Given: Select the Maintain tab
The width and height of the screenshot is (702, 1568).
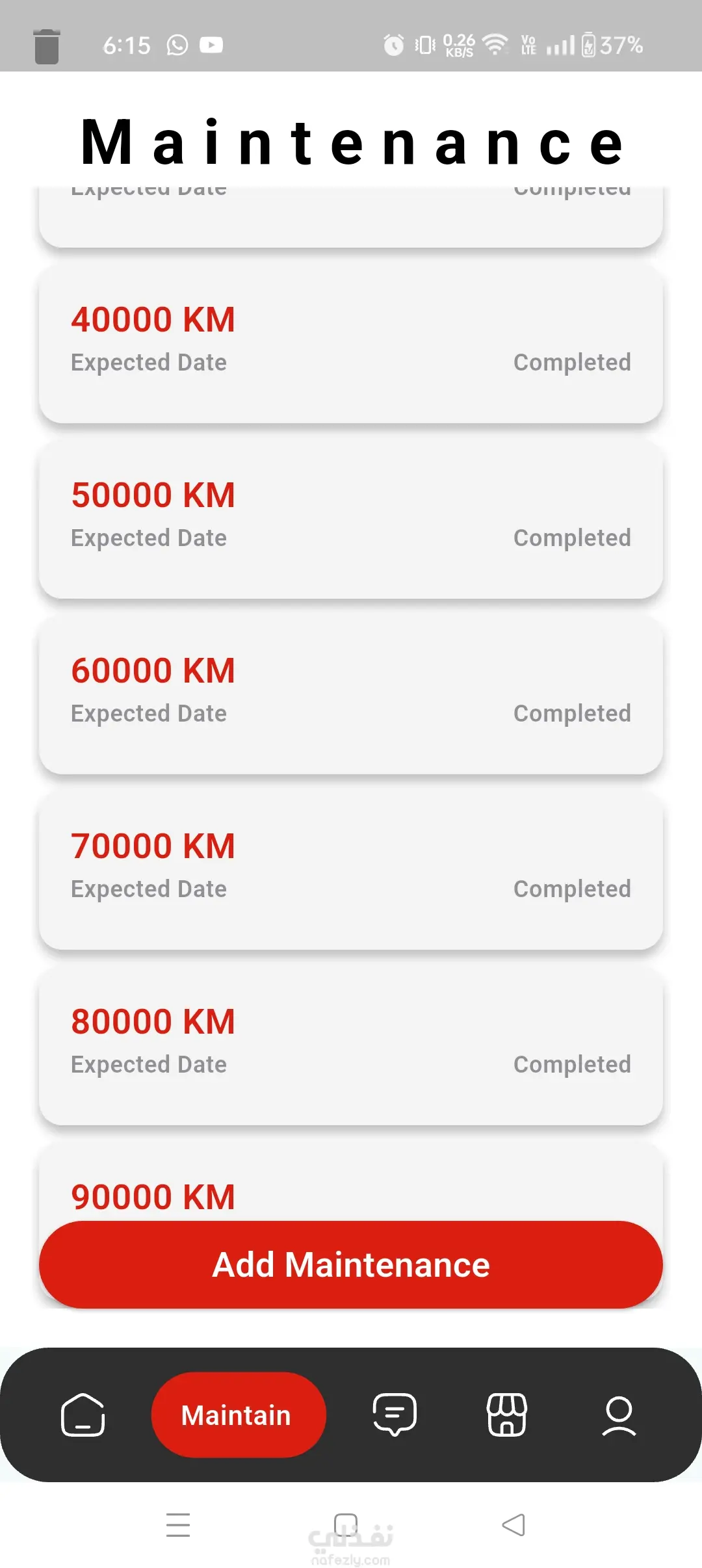Looking at the screenshot, I should tap(238, 1415).
